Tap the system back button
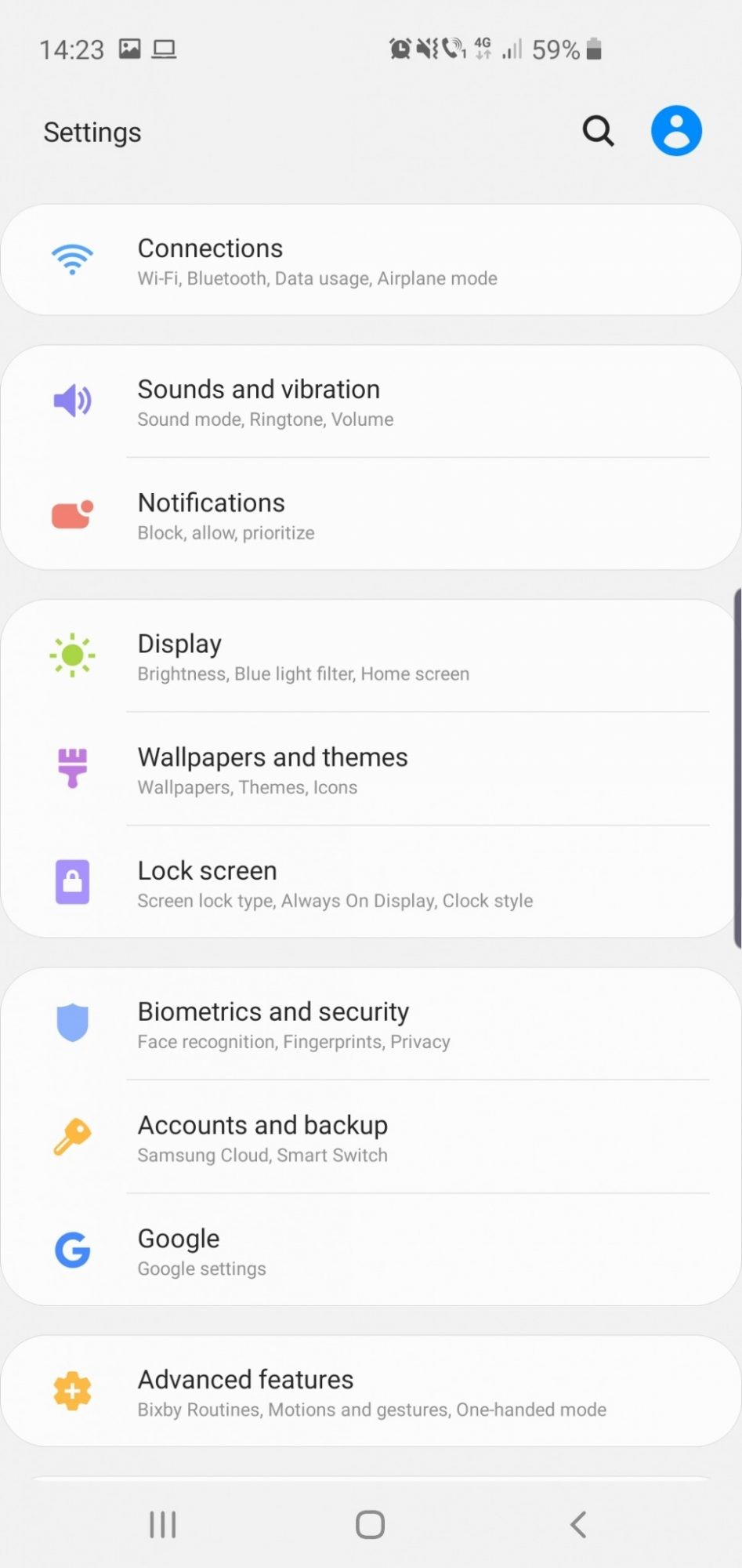Screen dimensions: 742x1568 (578, 1525)
